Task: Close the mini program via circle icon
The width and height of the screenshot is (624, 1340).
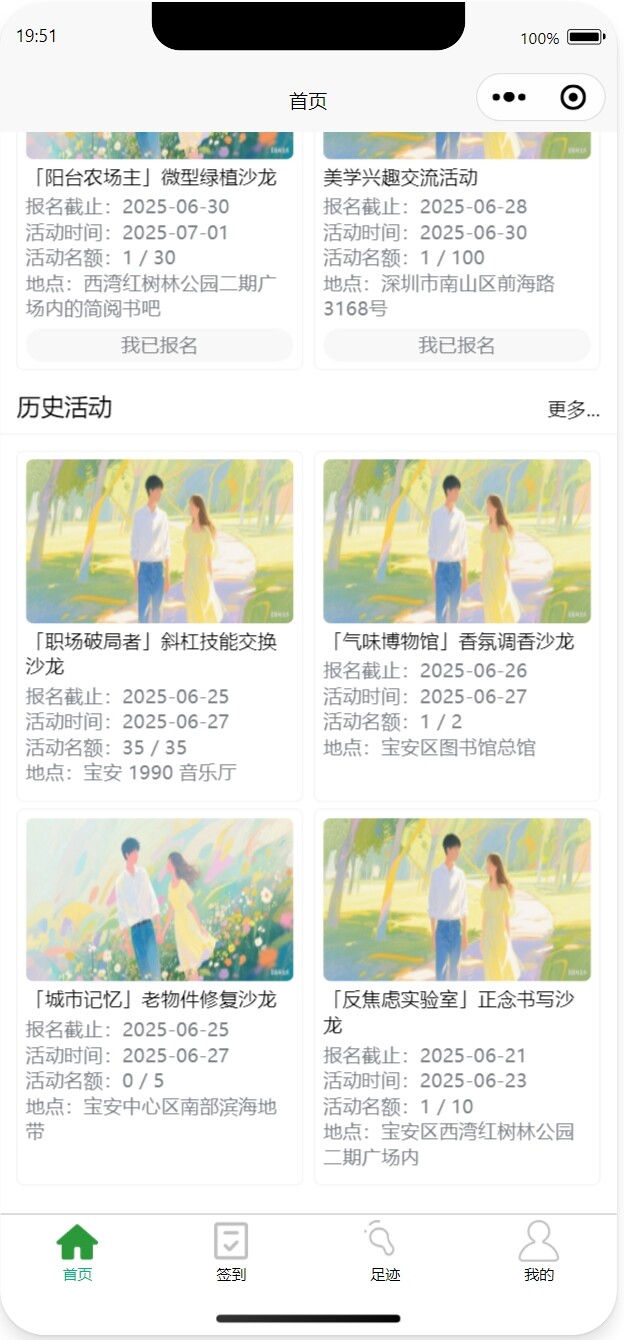Action: pos(573,97)
